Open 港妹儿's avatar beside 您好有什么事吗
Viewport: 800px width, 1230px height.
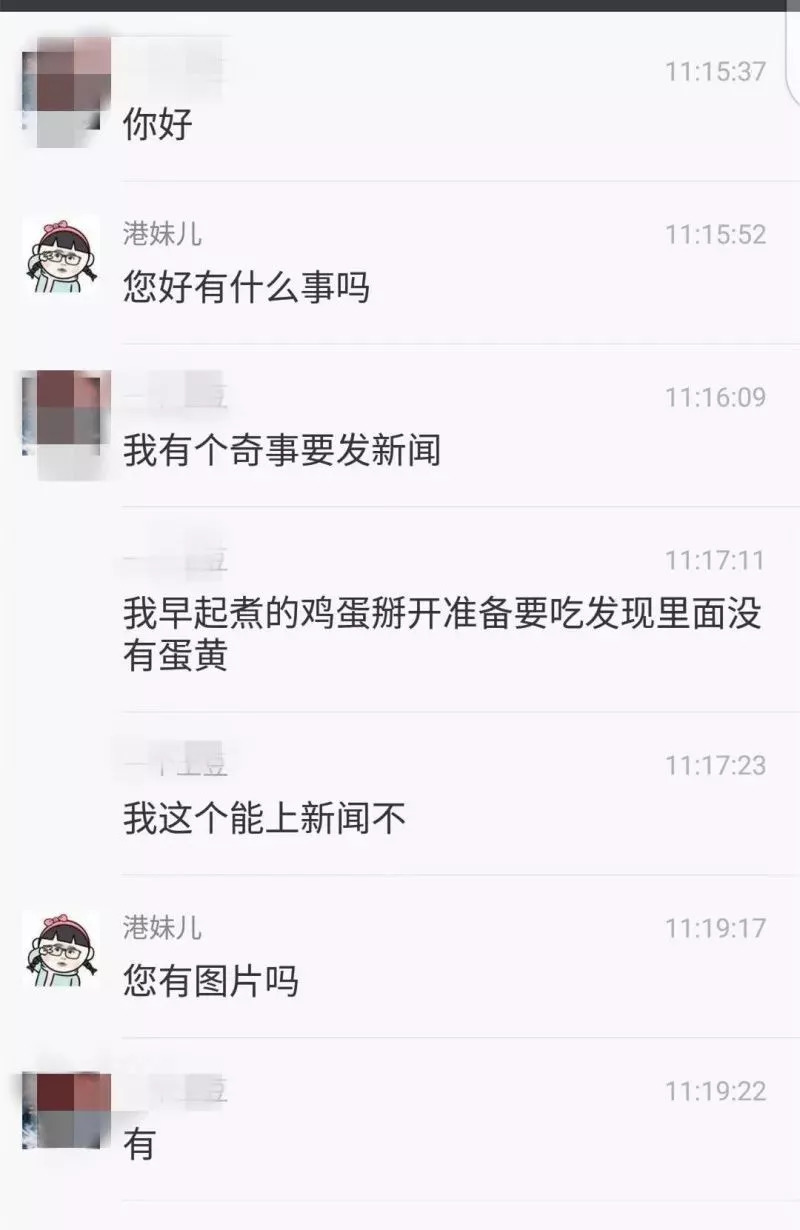[61, 257]
